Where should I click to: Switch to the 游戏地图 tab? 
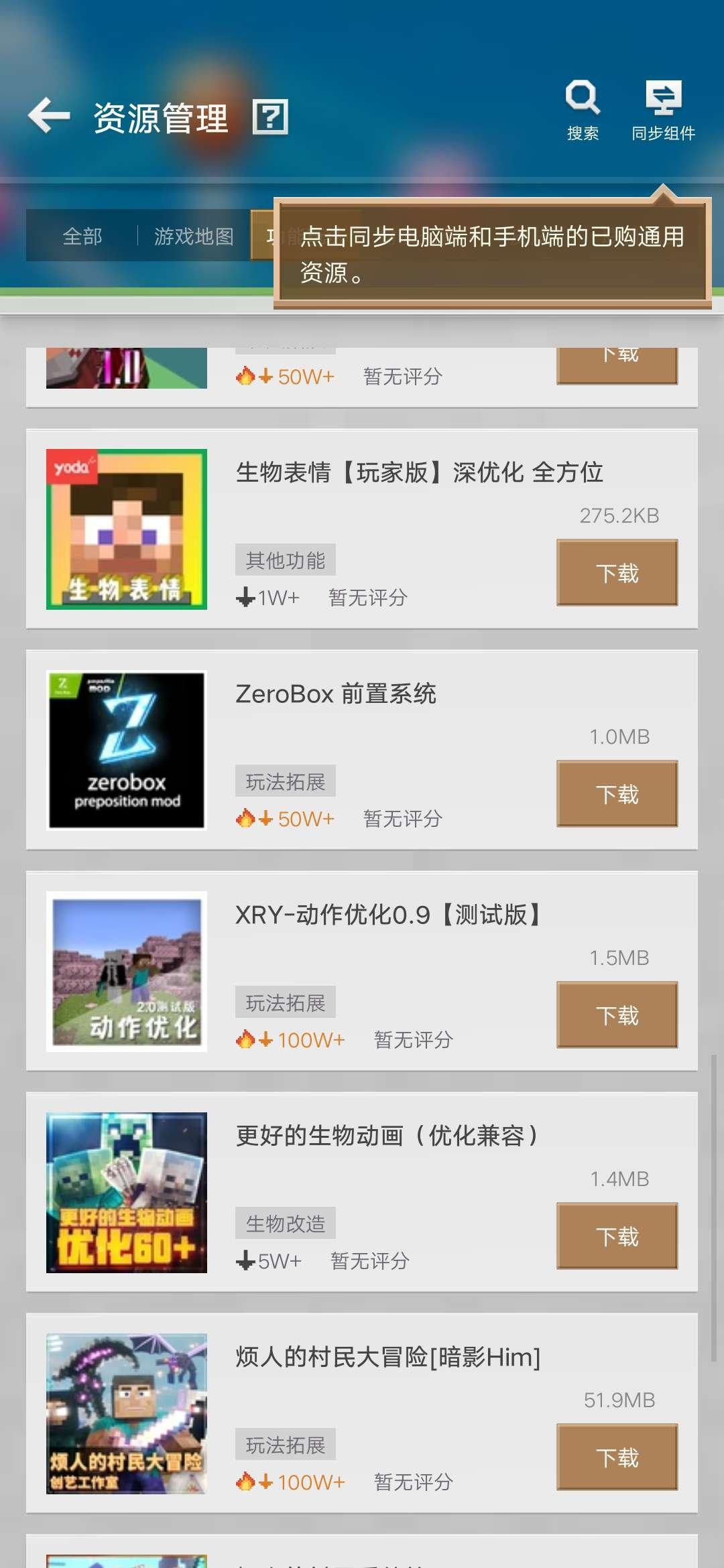click(x=194, y=236)
